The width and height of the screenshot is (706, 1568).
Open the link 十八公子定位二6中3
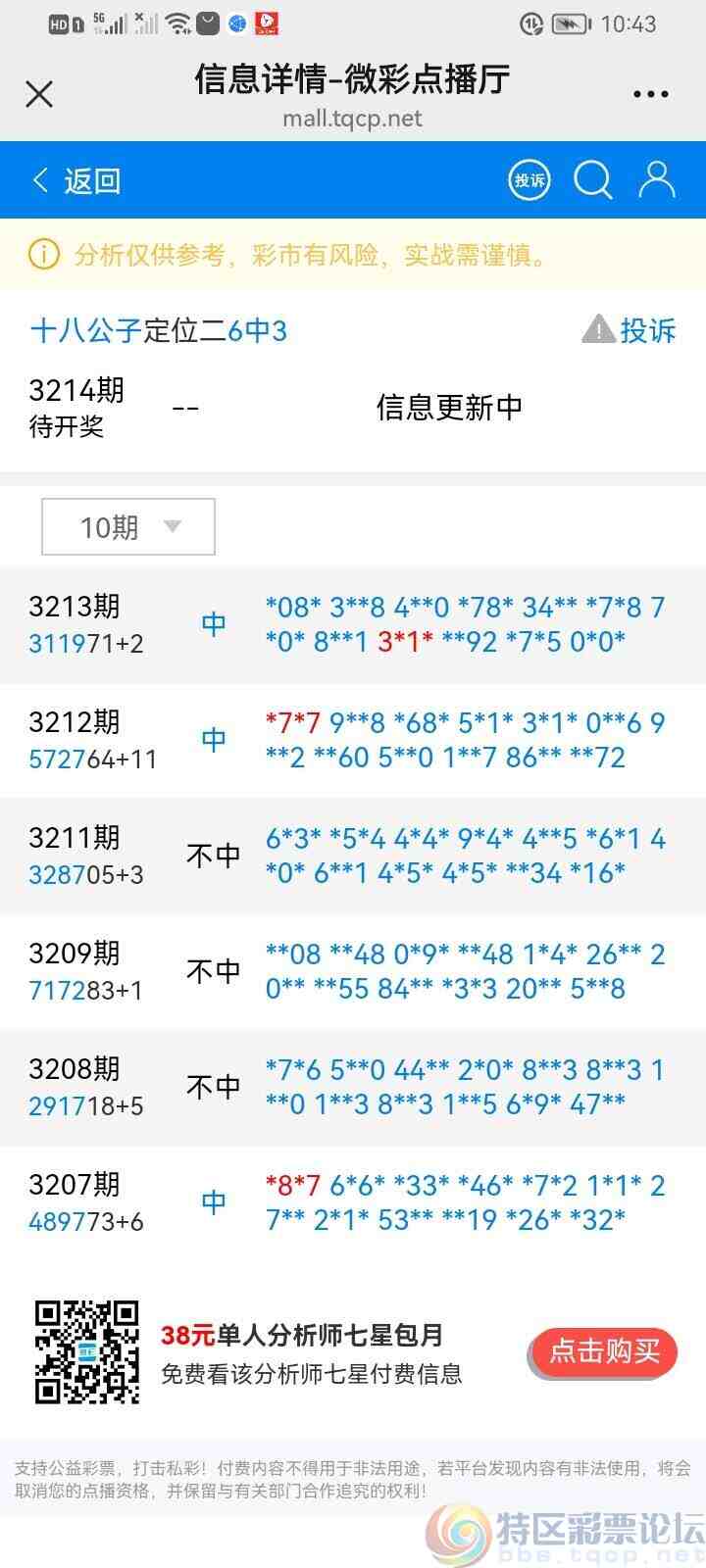(x=157, y=331)
